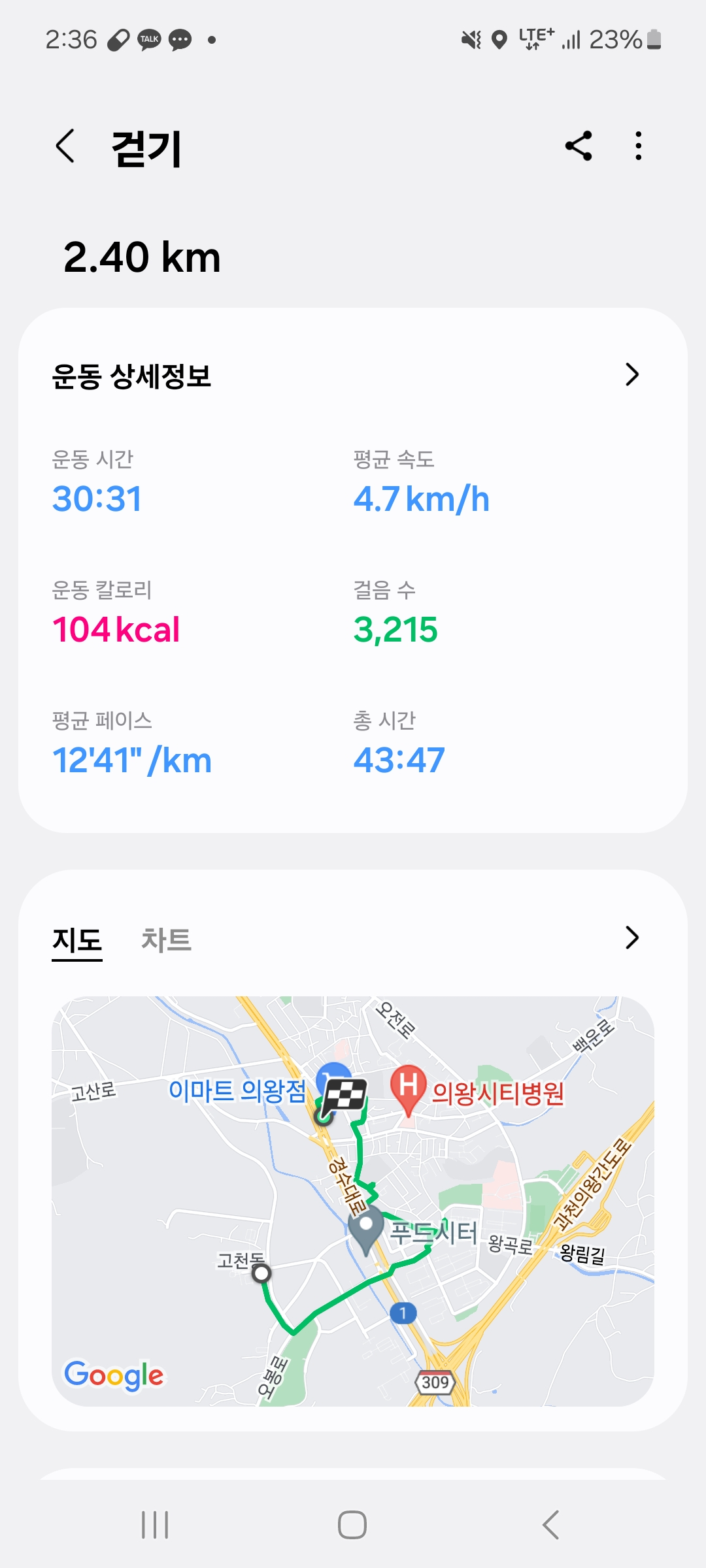Open 운동 상세정보 details chevron
Image resolution: width=706 pixels, height=1568 pixels.
631,374
